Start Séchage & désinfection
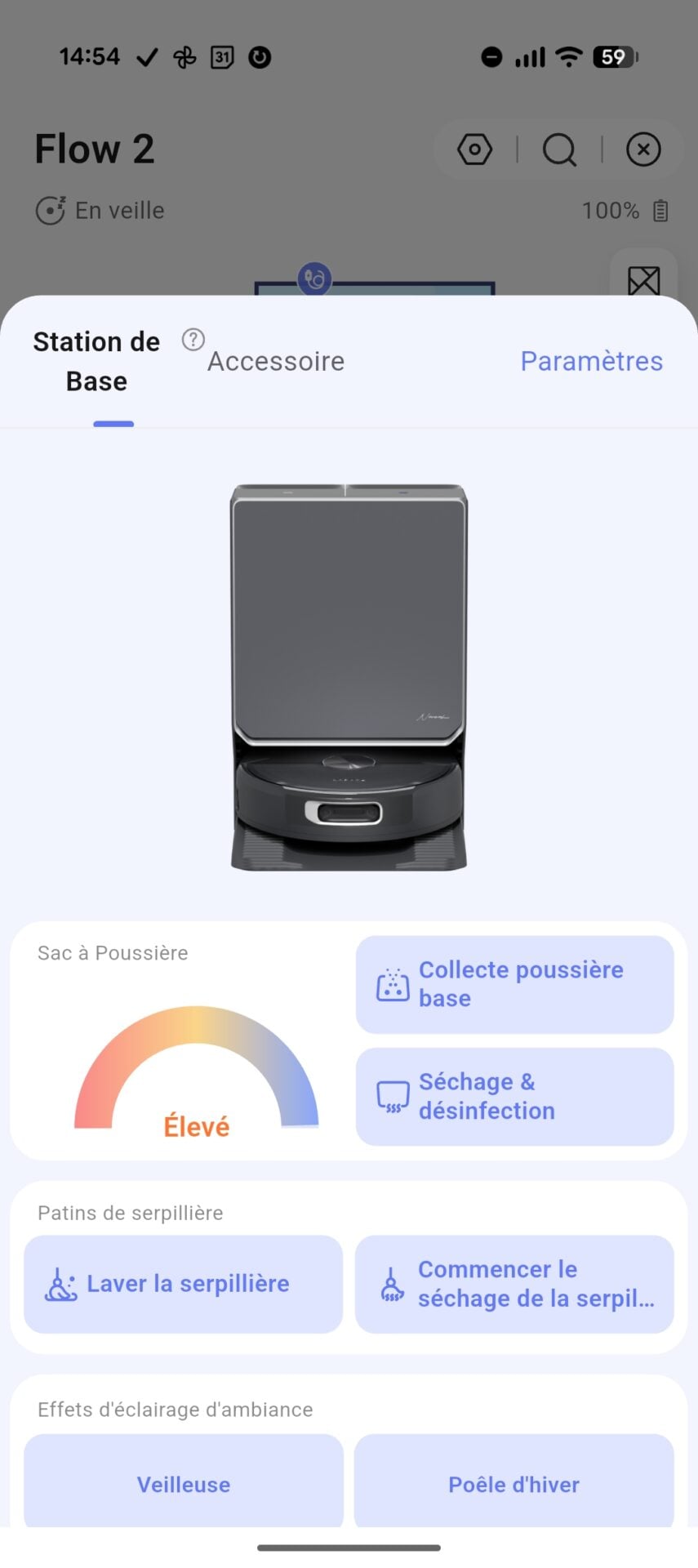 tap(514, 1096)
